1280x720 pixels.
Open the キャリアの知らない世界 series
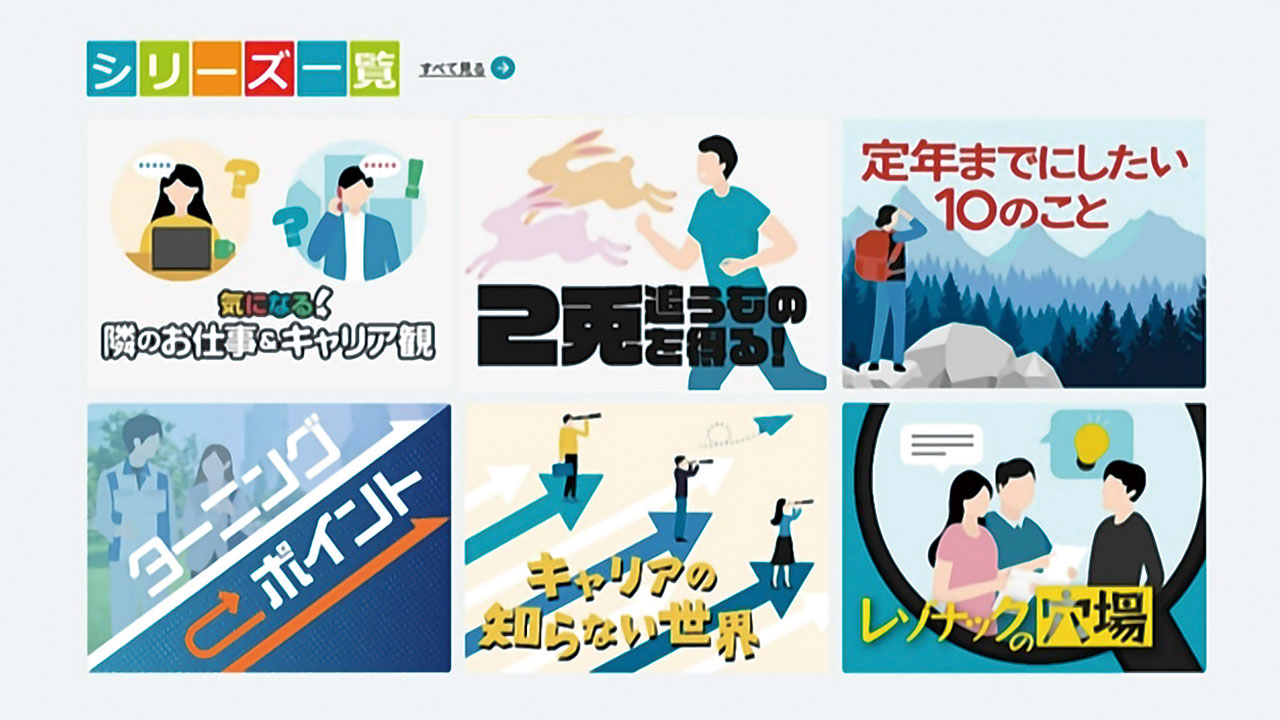click(x=644, y=537)
